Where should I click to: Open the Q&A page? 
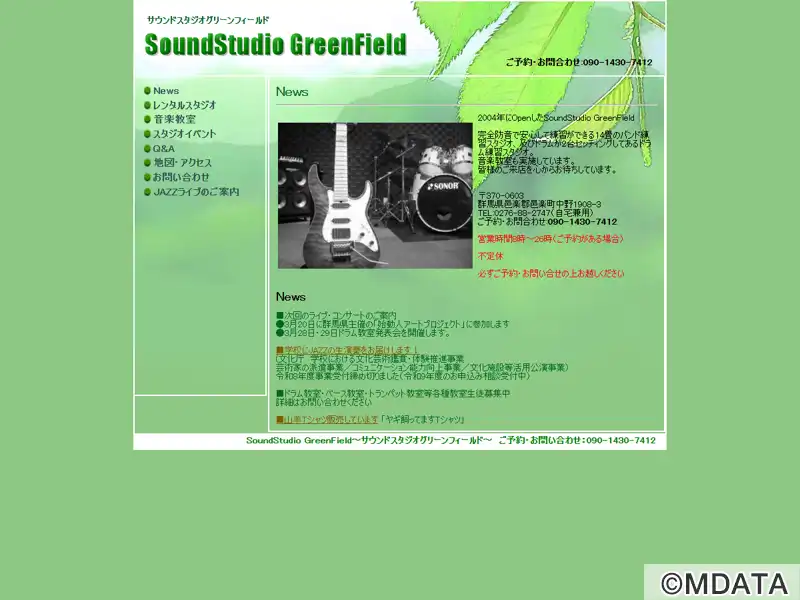coord(164,148)
